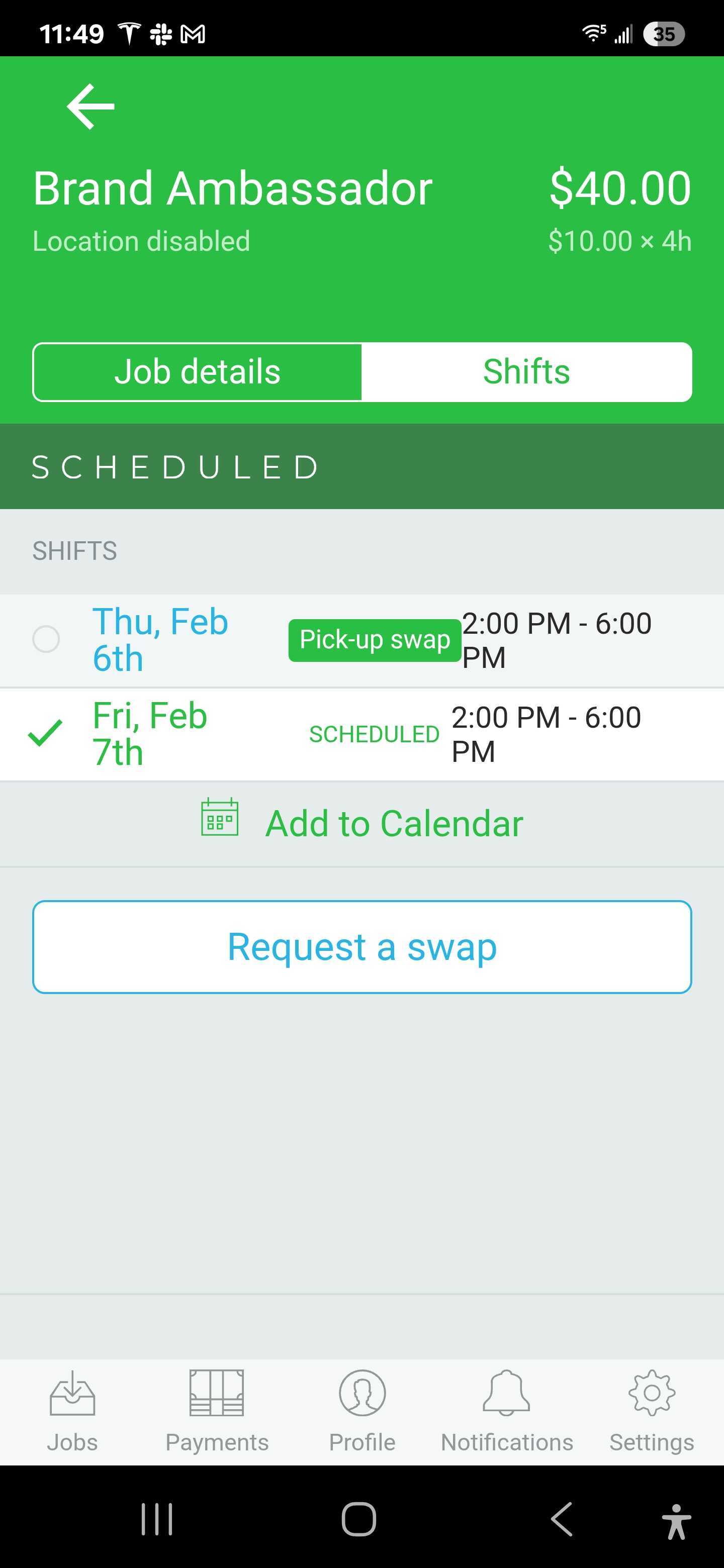Select the Thu, Feb 6th shift radio button

(46, 639)
